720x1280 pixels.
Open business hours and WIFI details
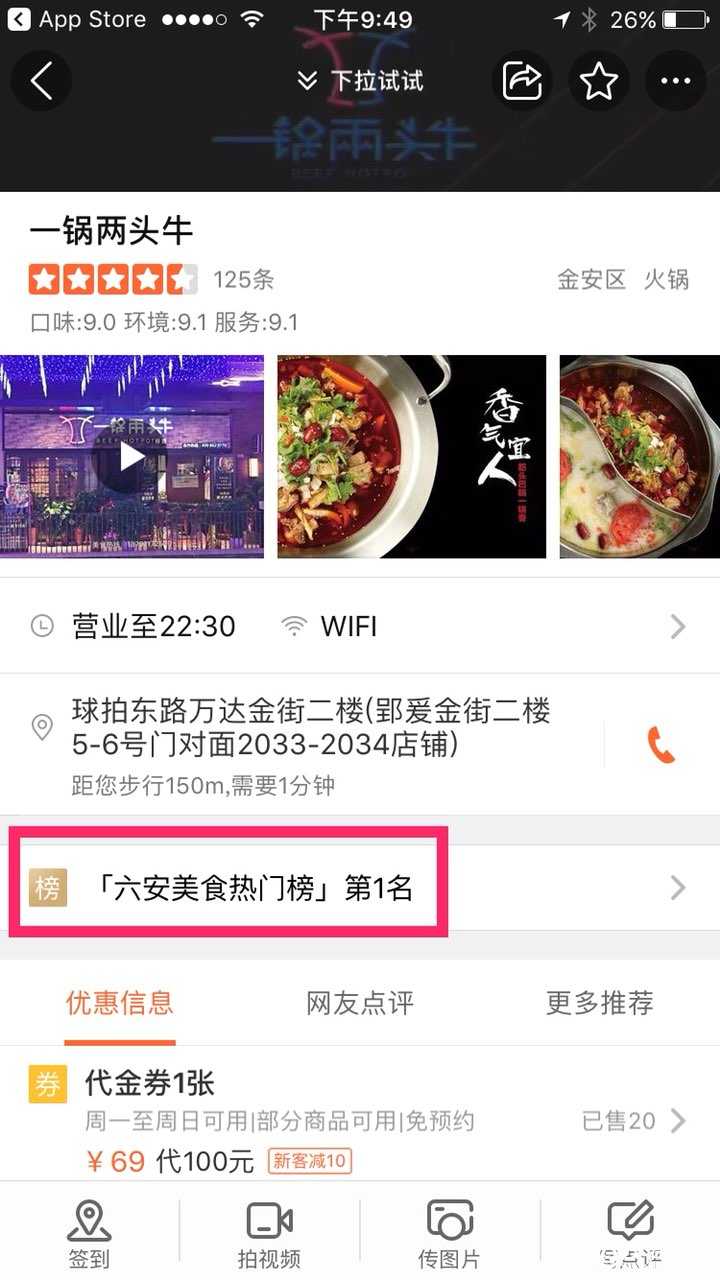click(360, 627)
